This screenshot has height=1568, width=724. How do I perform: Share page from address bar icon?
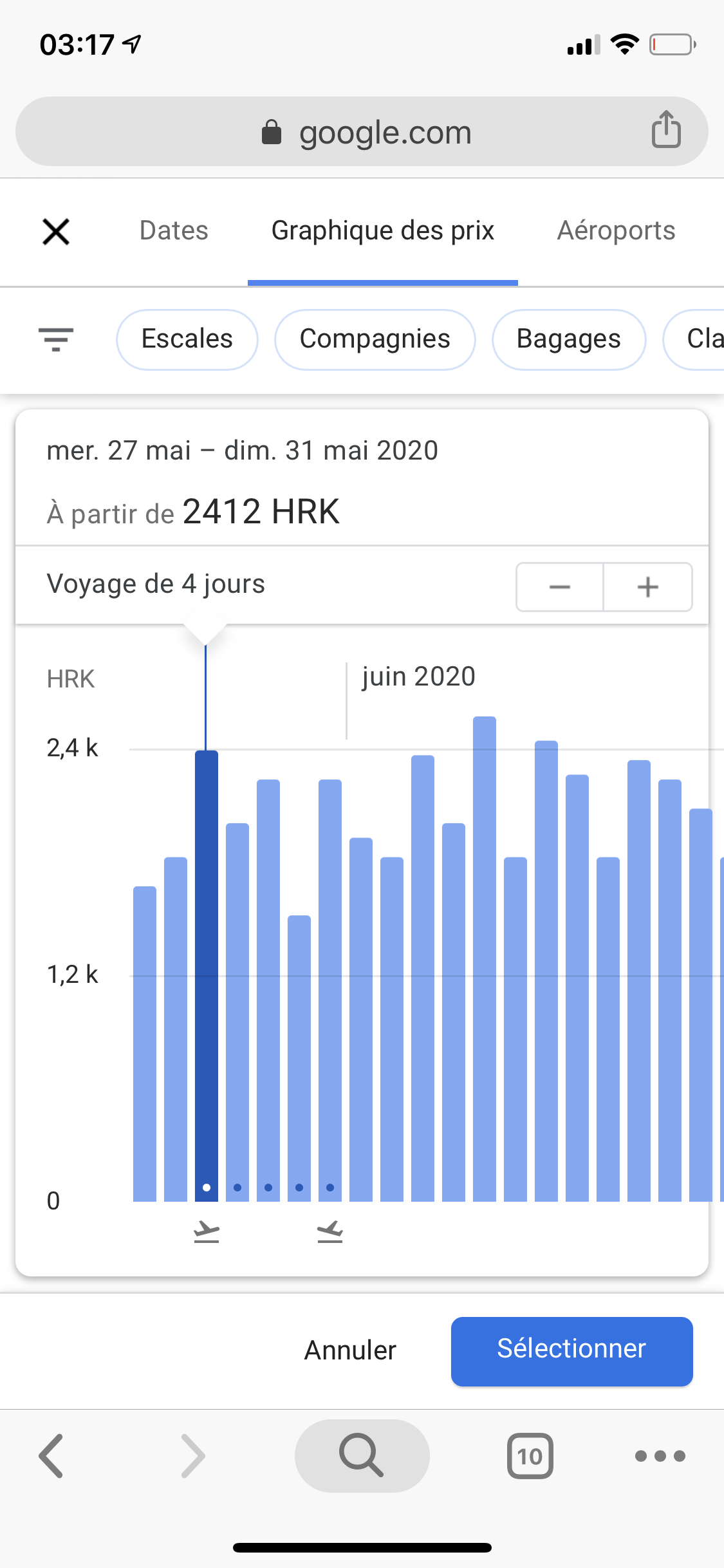666,129
